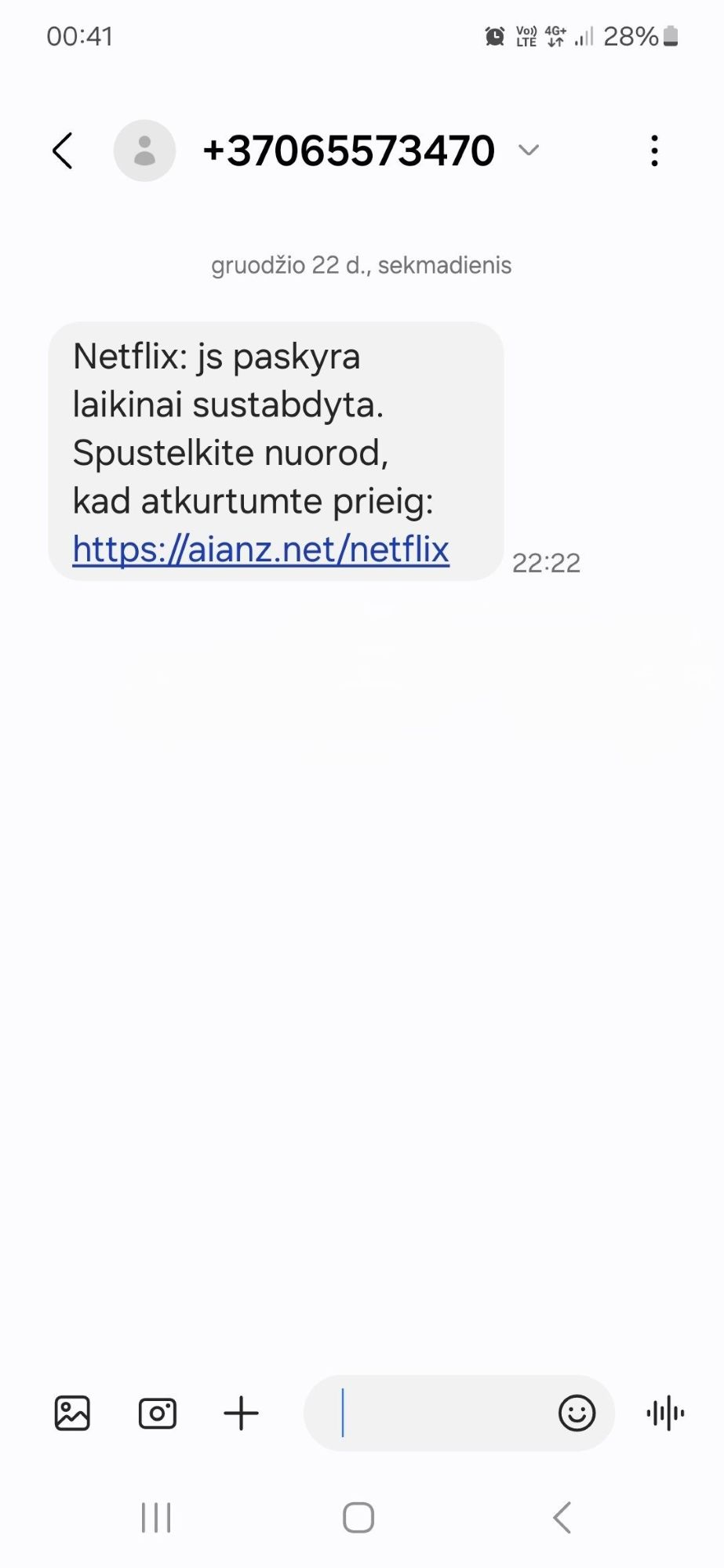This screenshot has width=724, height=1568.
Task: Record a voice message
Action: click(665, 1413)
